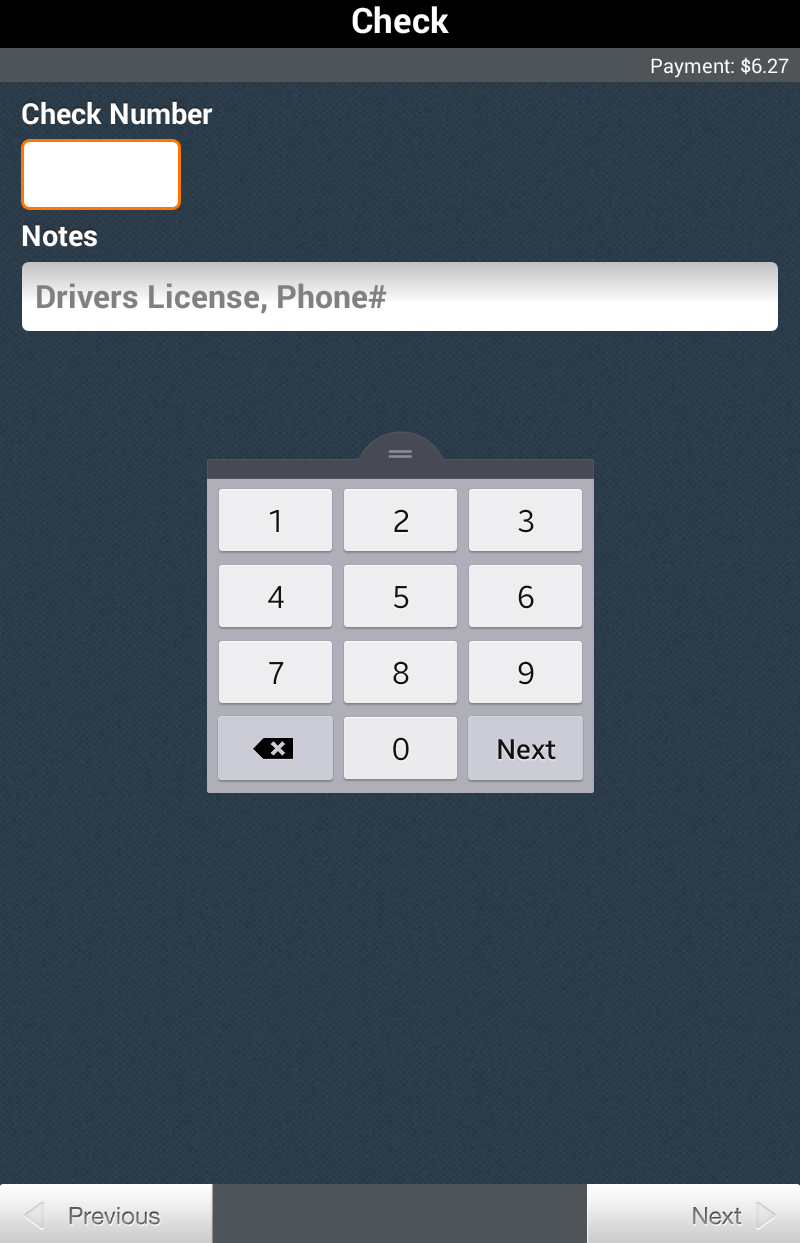The image size is (800, 1243).
Task: Tap the keypad's Next key
Action: (x=525, y=748)
